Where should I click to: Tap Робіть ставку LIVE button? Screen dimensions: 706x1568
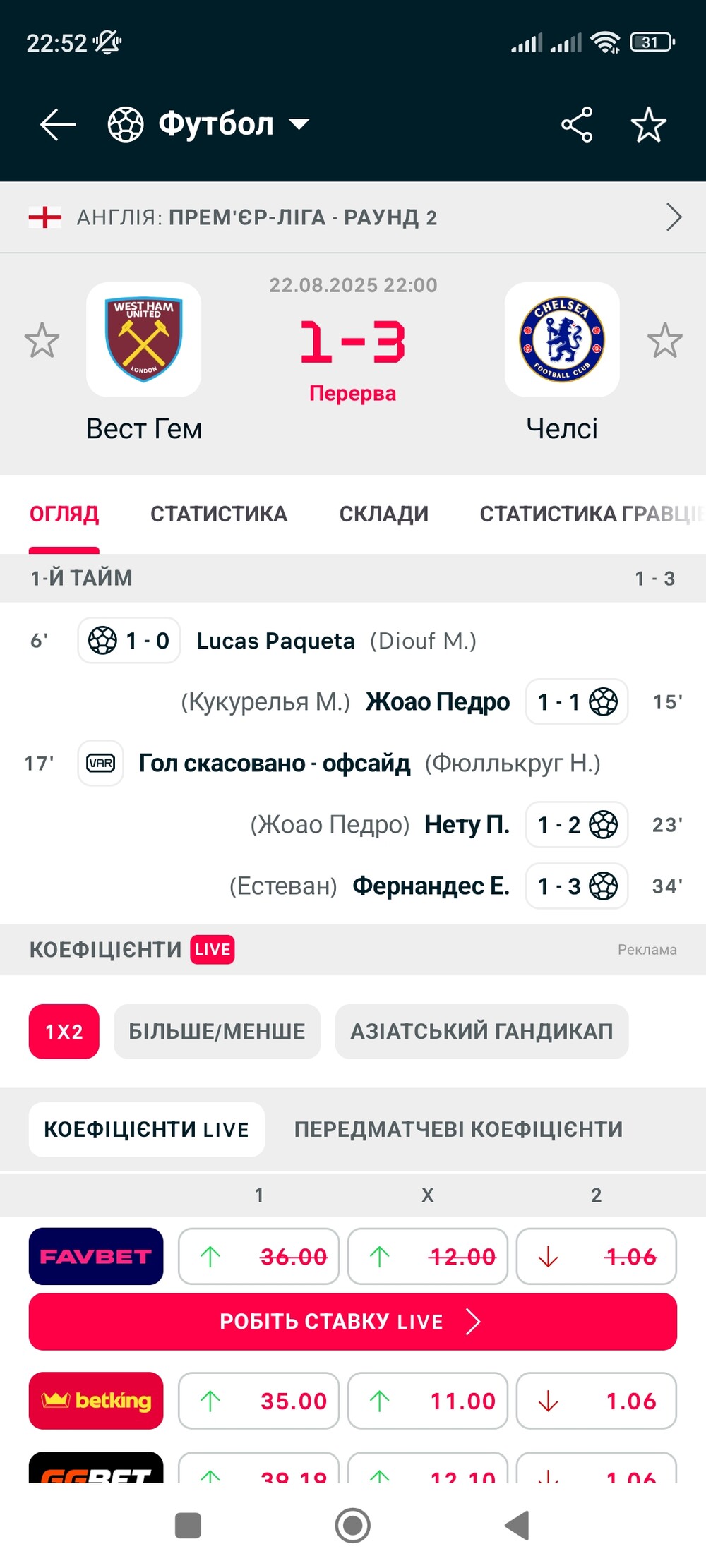(x=353, y=1322)
